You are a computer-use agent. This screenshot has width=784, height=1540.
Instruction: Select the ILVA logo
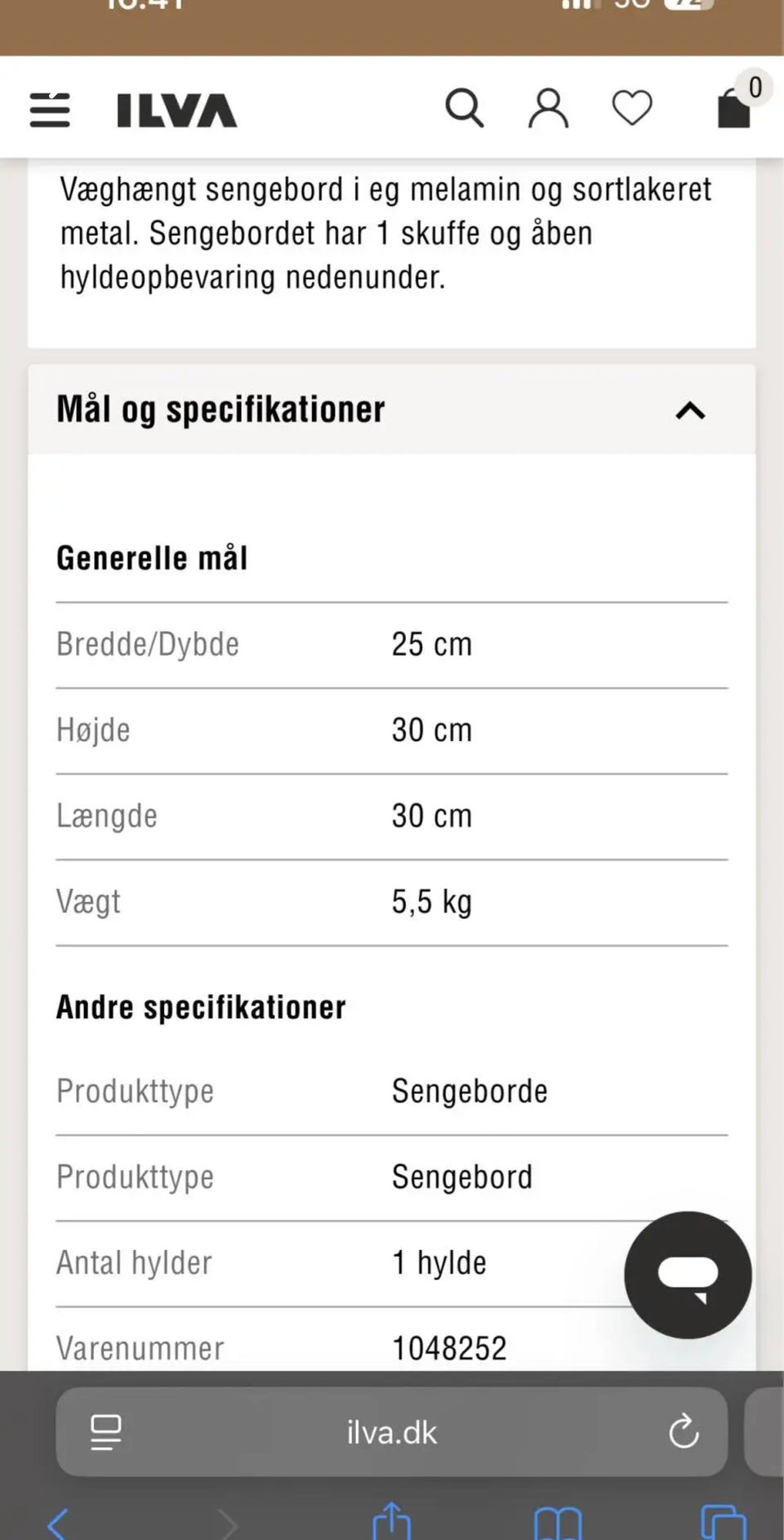(176, 107)
